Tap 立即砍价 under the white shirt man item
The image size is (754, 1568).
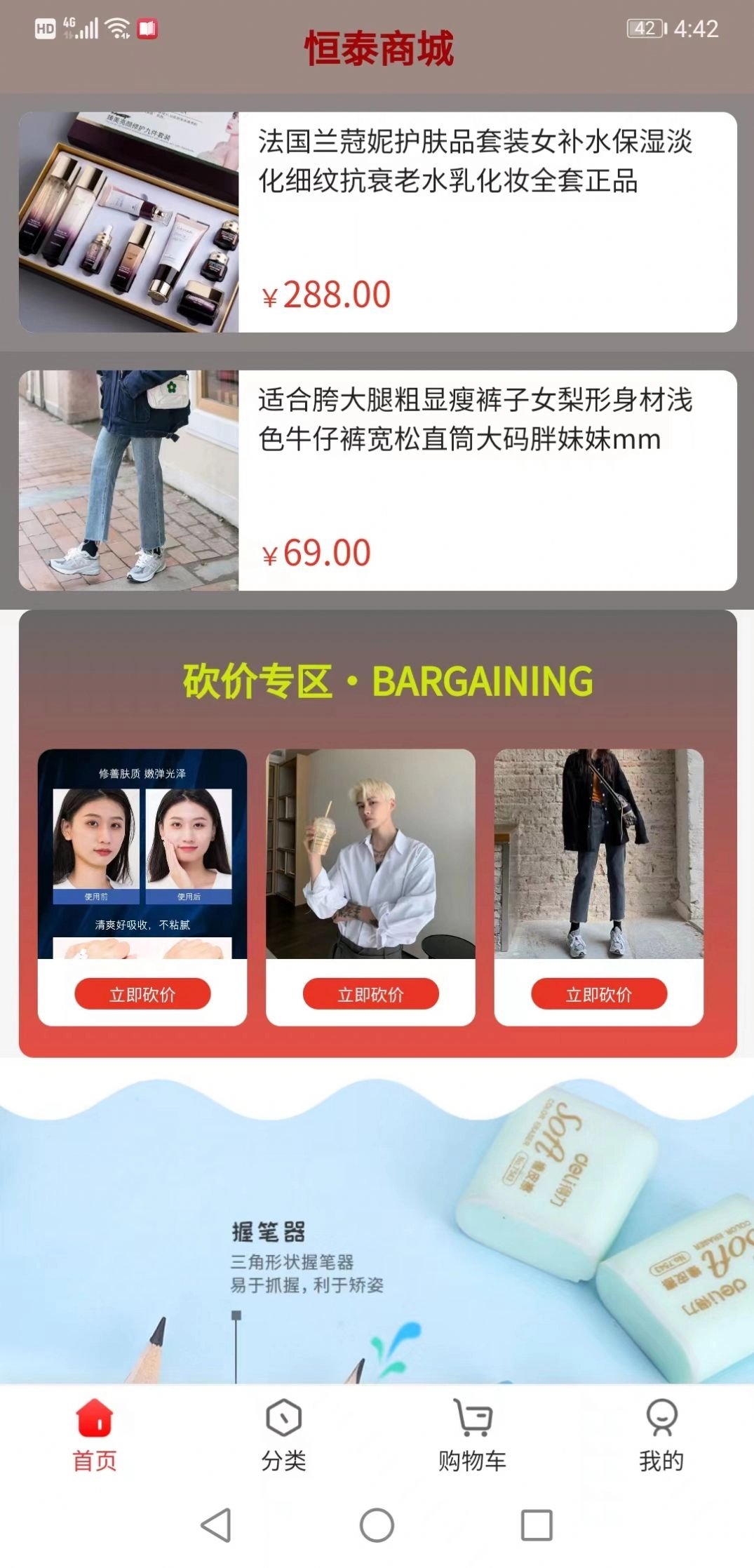pyautogui.click(x=370, y=993)
